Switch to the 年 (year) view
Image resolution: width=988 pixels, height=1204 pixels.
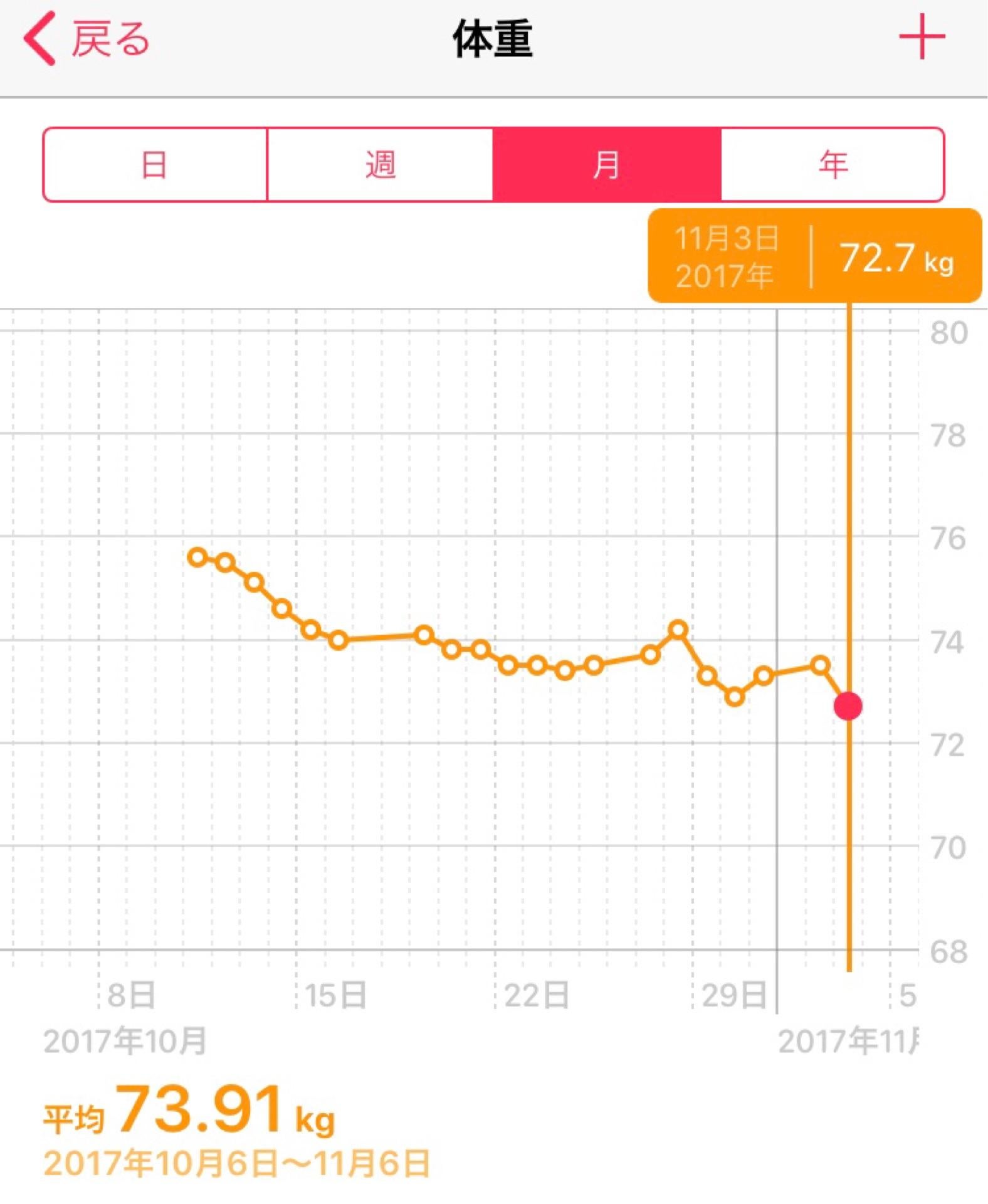point(833,165)
